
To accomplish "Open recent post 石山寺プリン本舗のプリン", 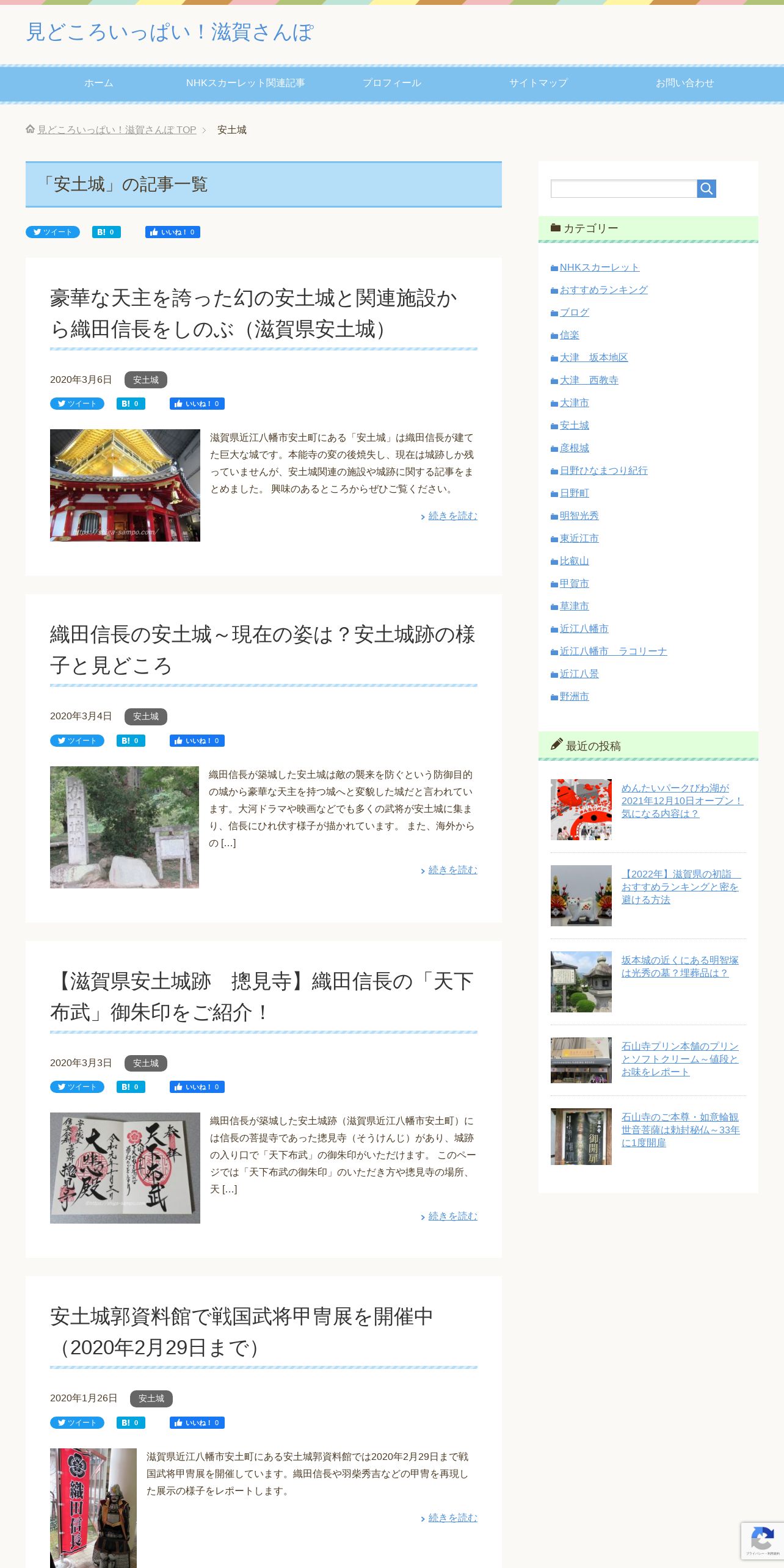I will click(x=680, y=1059).
